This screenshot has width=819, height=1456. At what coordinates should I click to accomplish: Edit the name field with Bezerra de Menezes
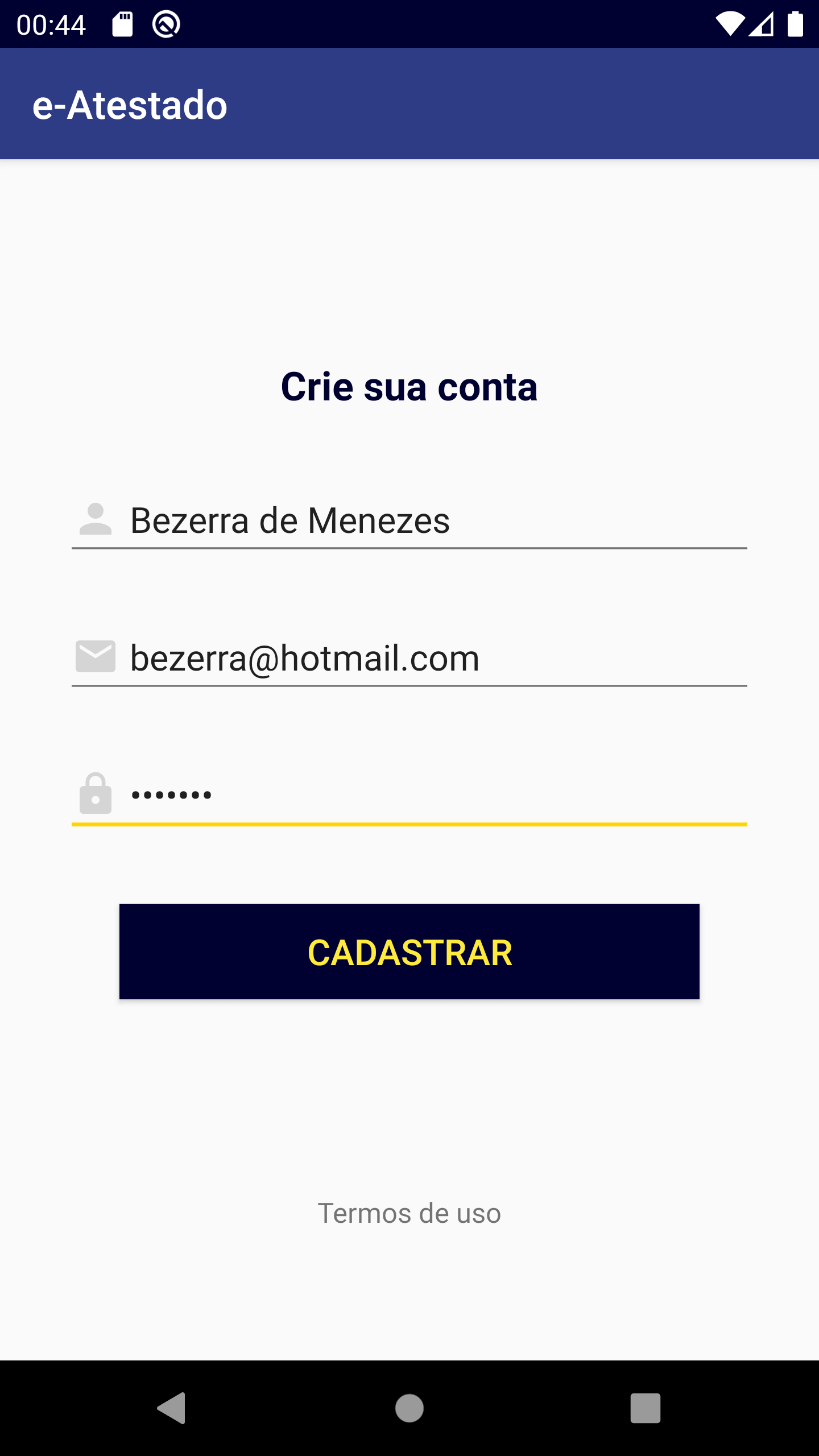(x=409, y=520)
